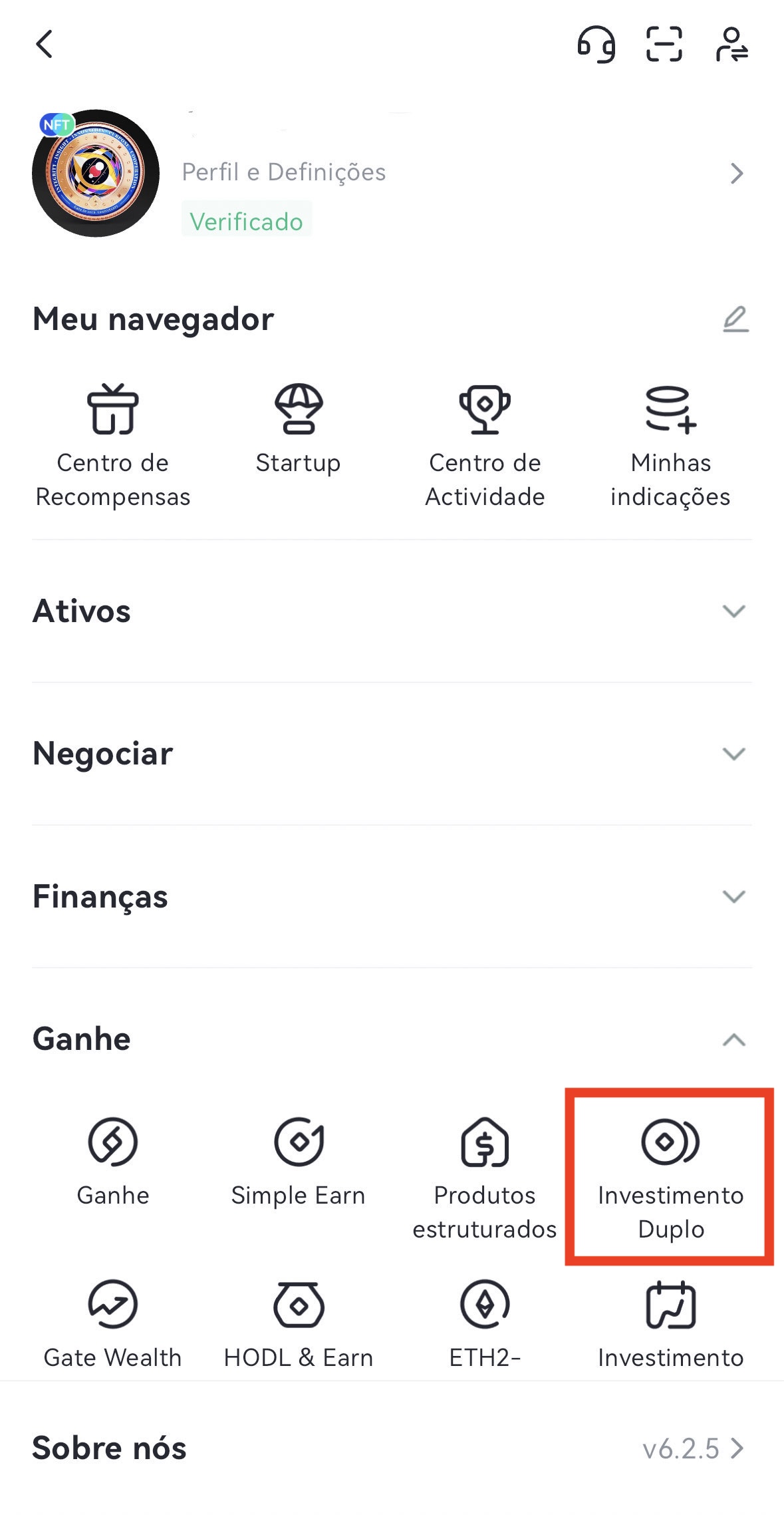The height and width of the screenshot is (1515, 784).
Task: Open Minhas indicações
Action: pos(670,444)
